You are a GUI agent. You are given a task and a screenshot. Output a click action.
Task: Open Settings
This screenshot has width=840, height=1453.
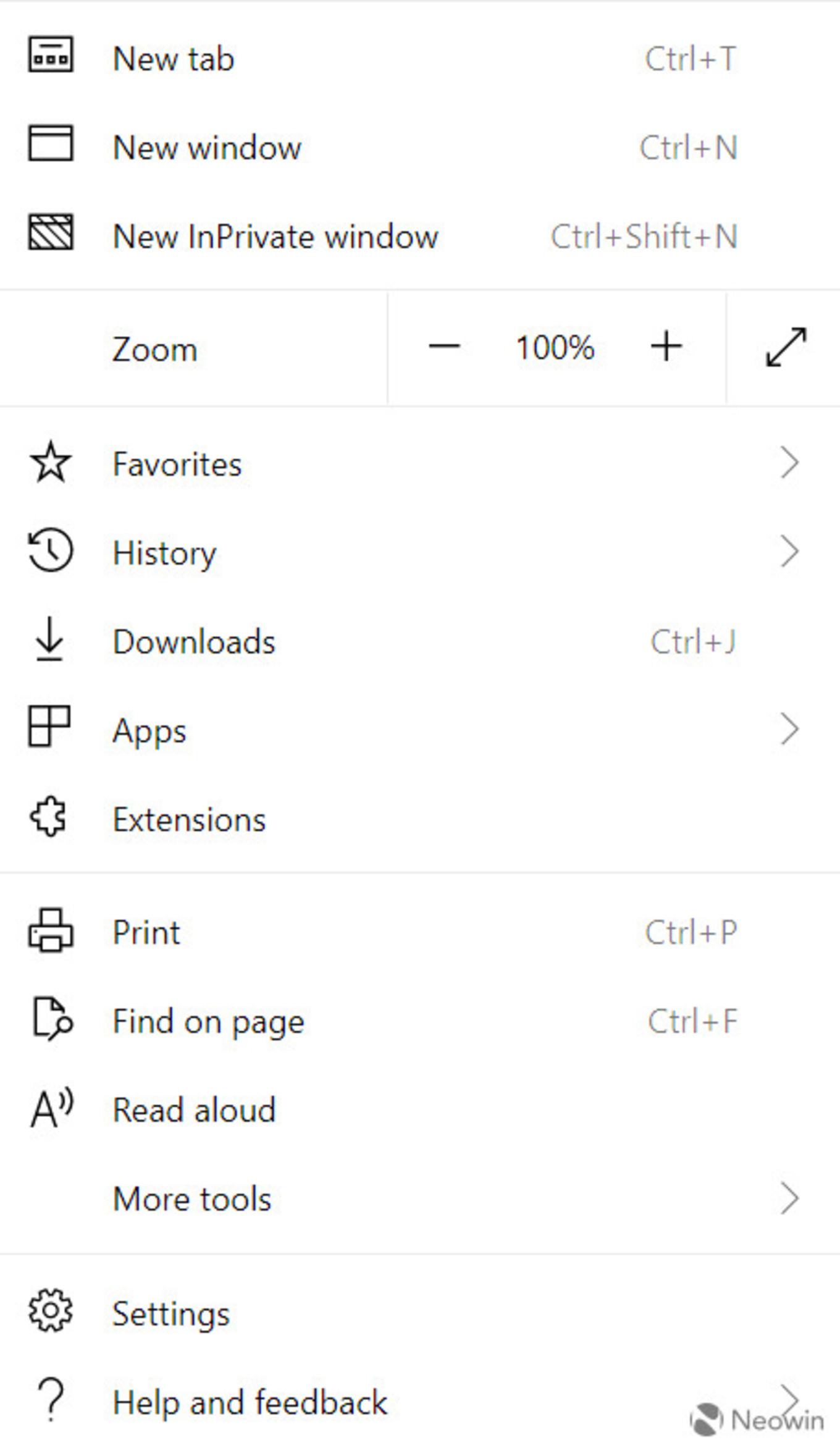pos(420,1313)
